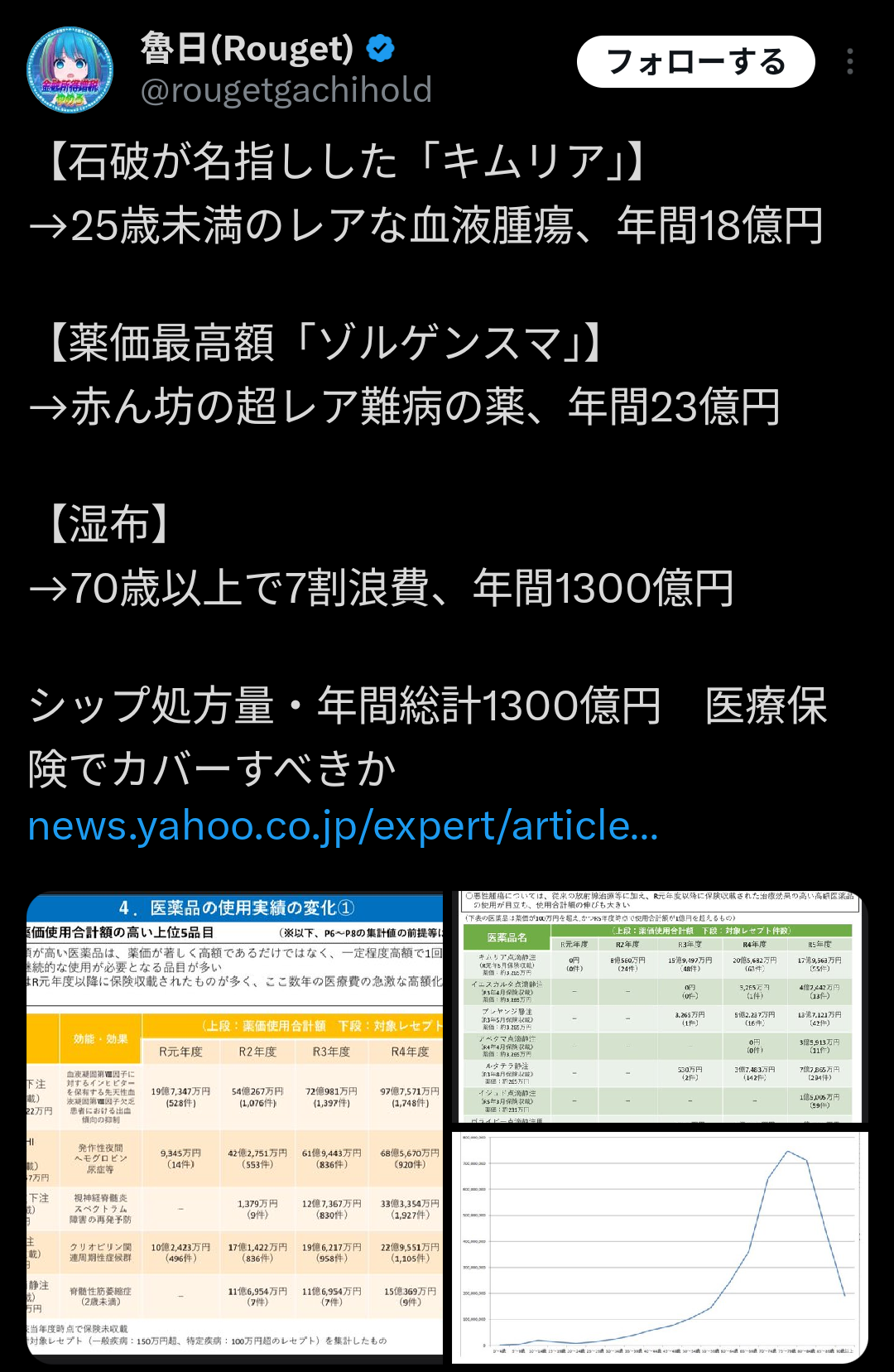Open the 医薬品の使用実績の変化 table image

pos(235,1126)
